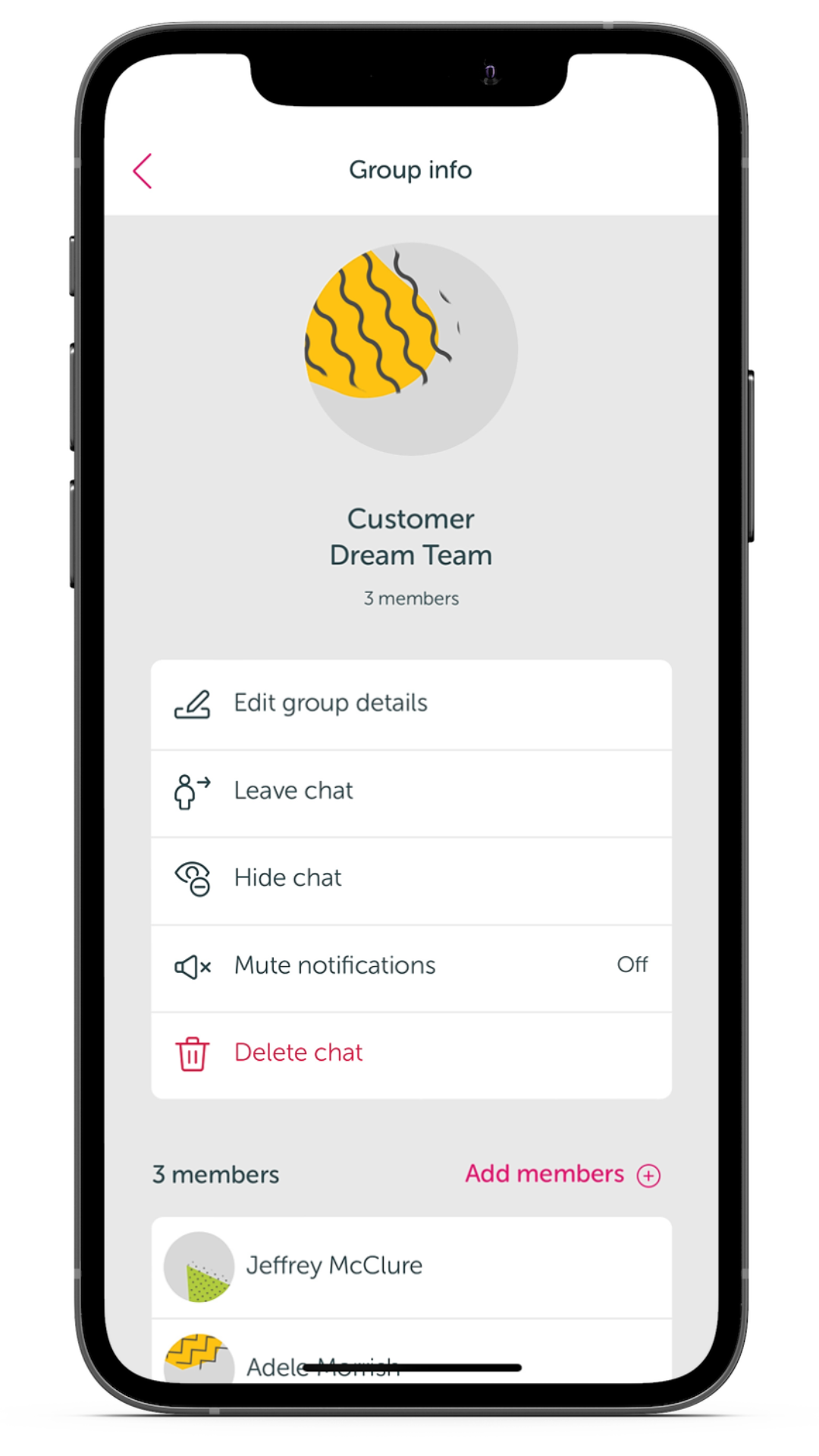
Task: Choose Delete chat
Action: coord(410,1053)
